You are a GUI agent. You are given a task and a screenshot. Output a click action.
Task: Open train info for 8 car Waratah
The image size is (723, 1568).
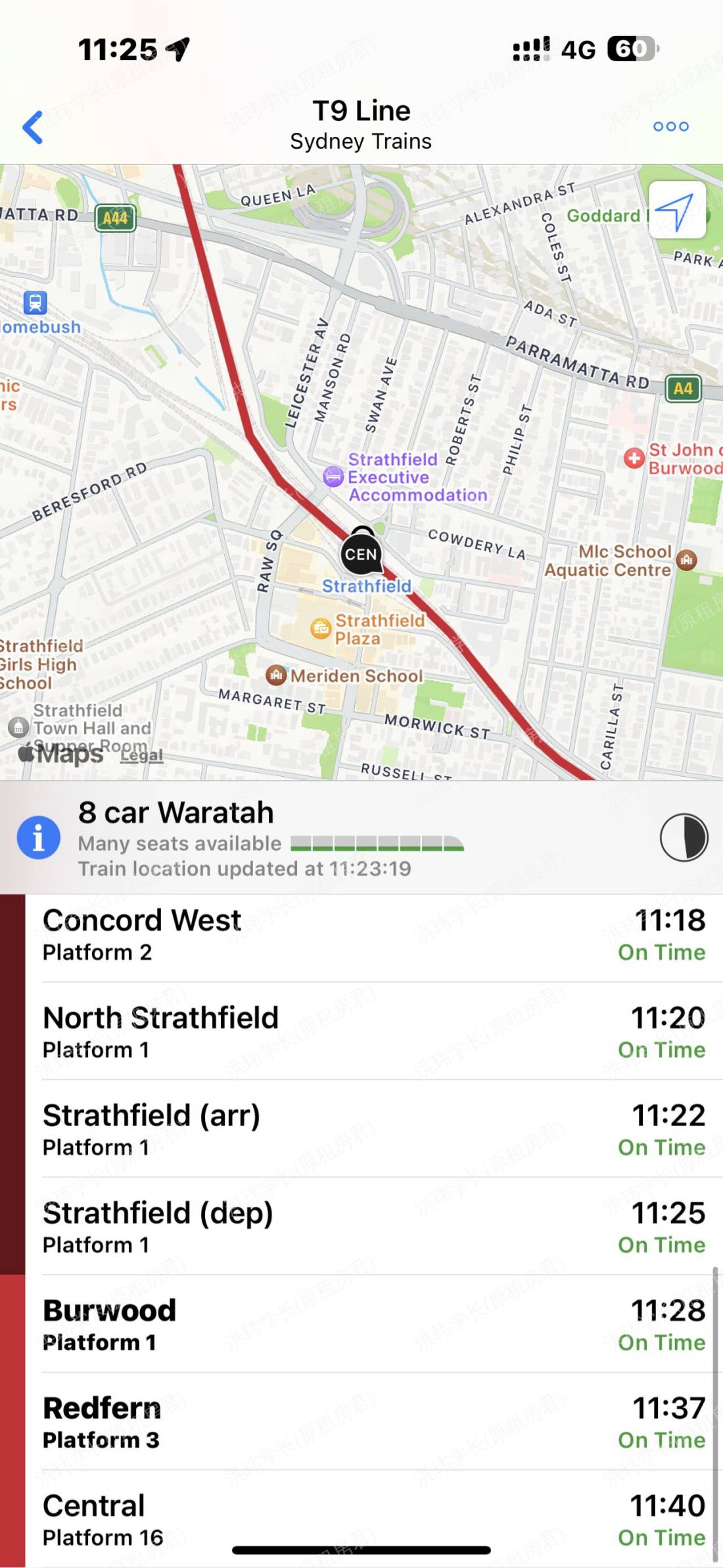(38, 837)
